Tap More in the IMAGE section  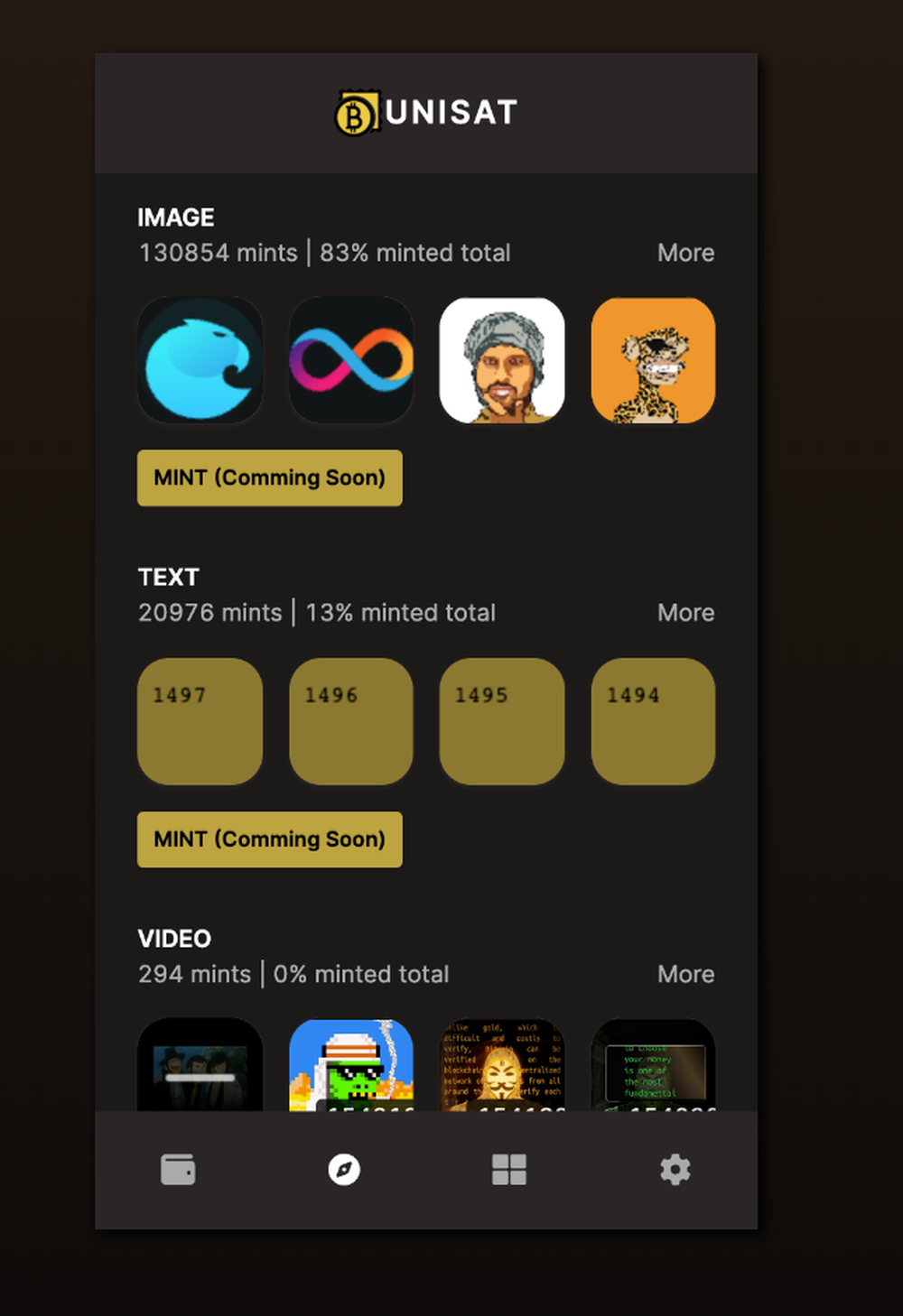coord(685,253)
